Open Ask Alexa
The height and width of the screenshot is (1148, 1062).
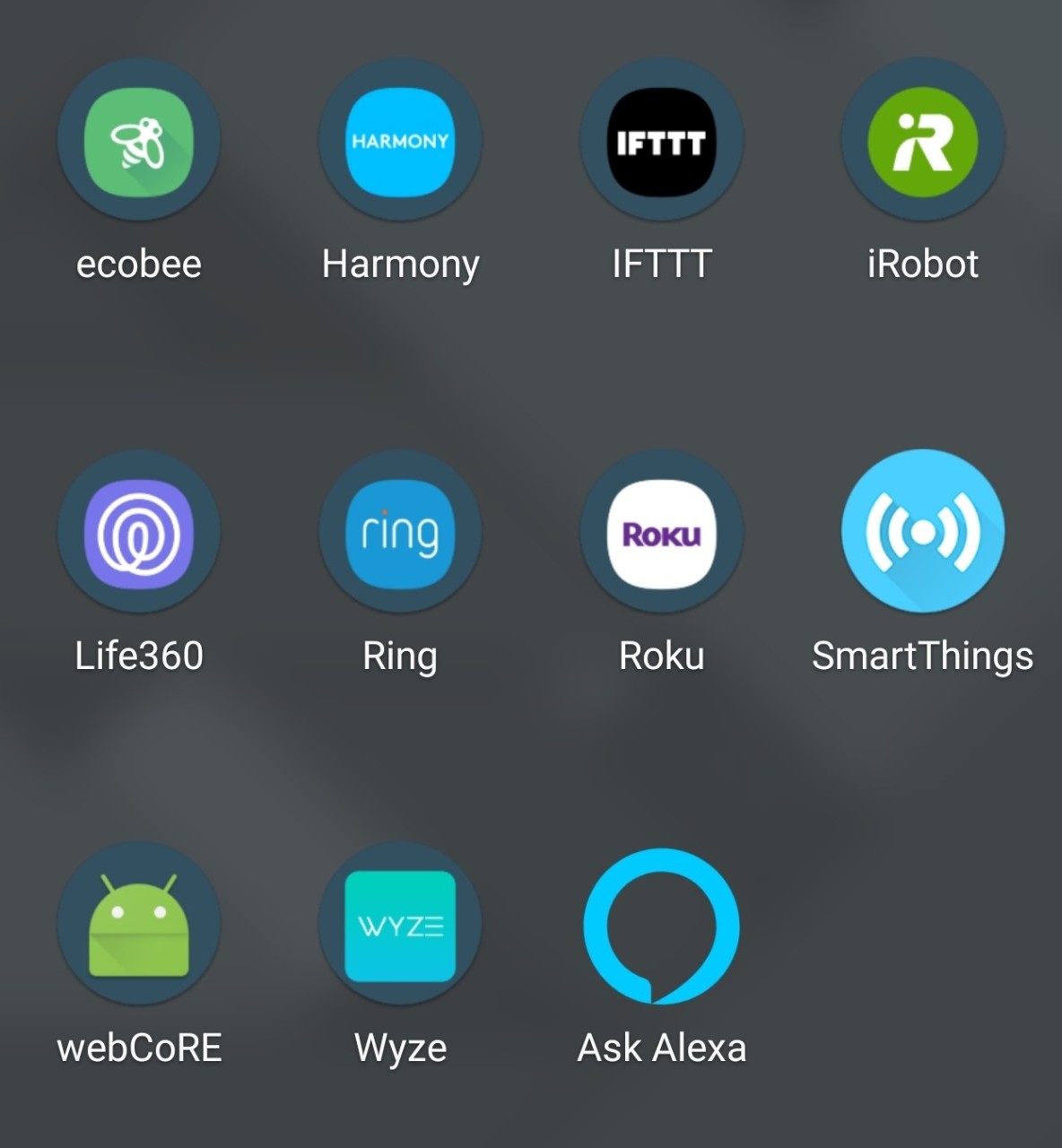click(661, 925)
